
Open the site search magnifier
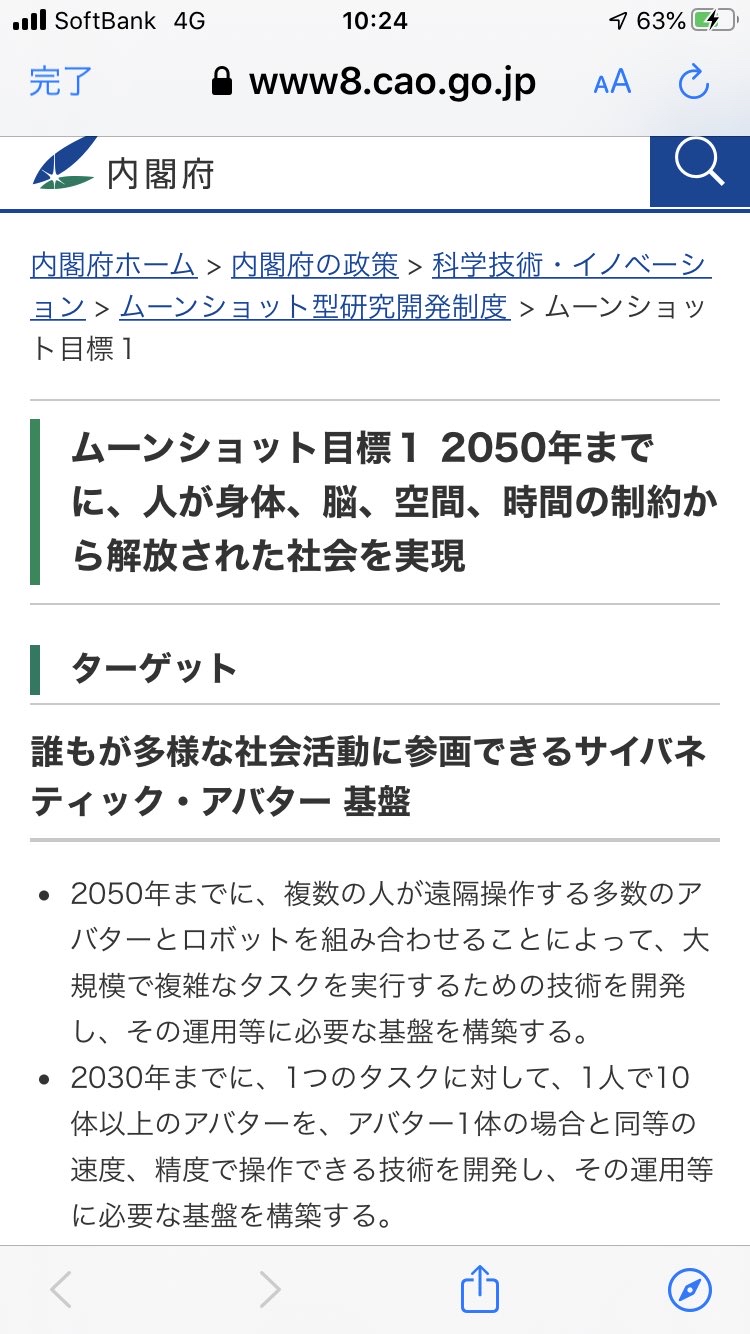pos(700,171)
